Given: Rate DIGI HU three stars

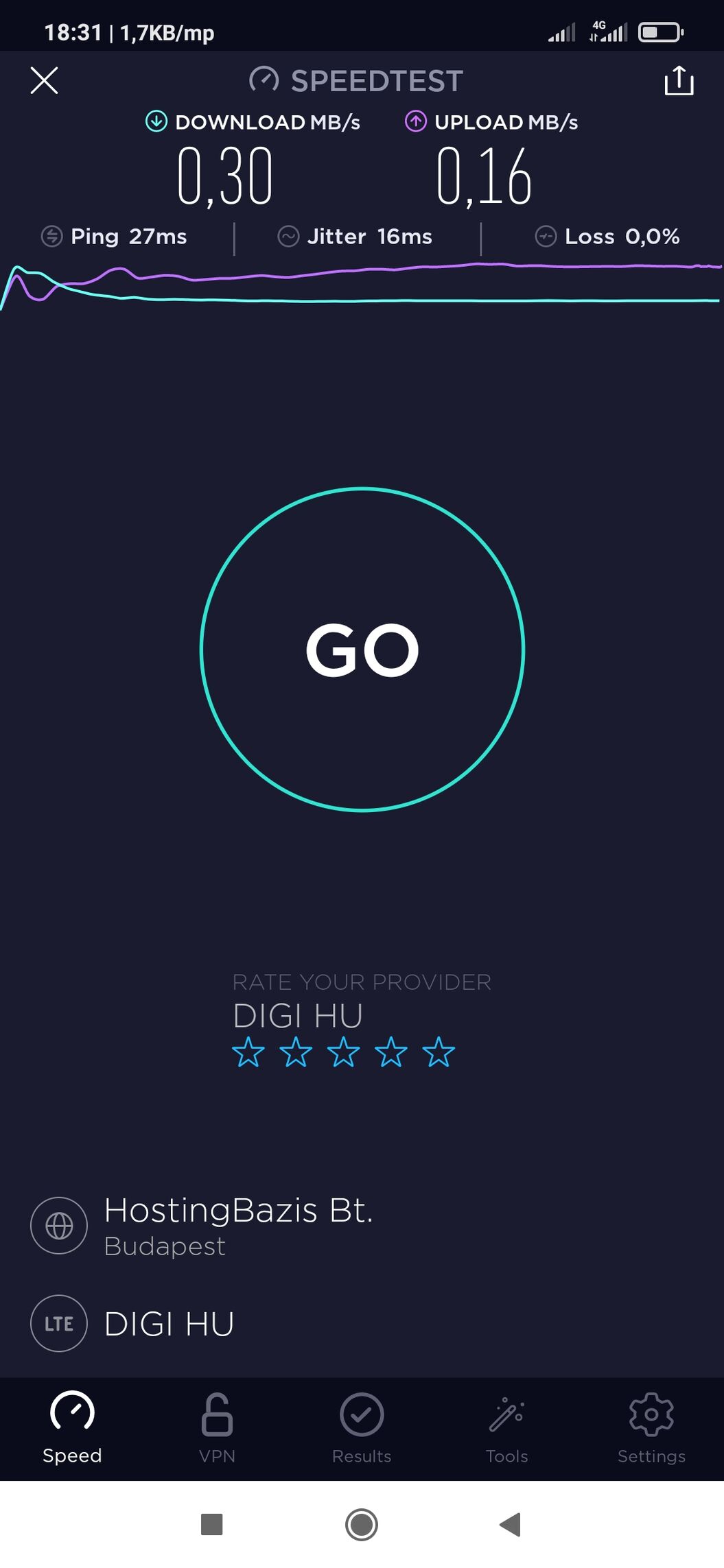Looking at the screenshot, I should [343, 1052].
